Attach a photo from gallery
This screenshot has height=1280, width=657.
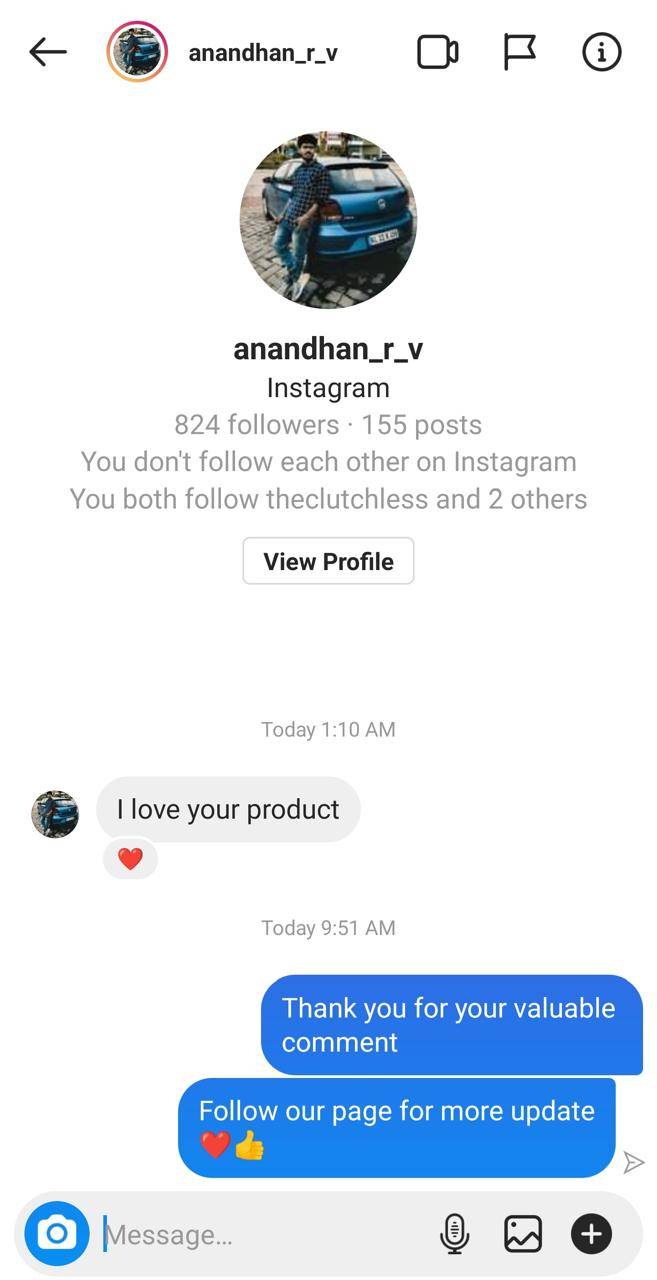pos(522,1234)
